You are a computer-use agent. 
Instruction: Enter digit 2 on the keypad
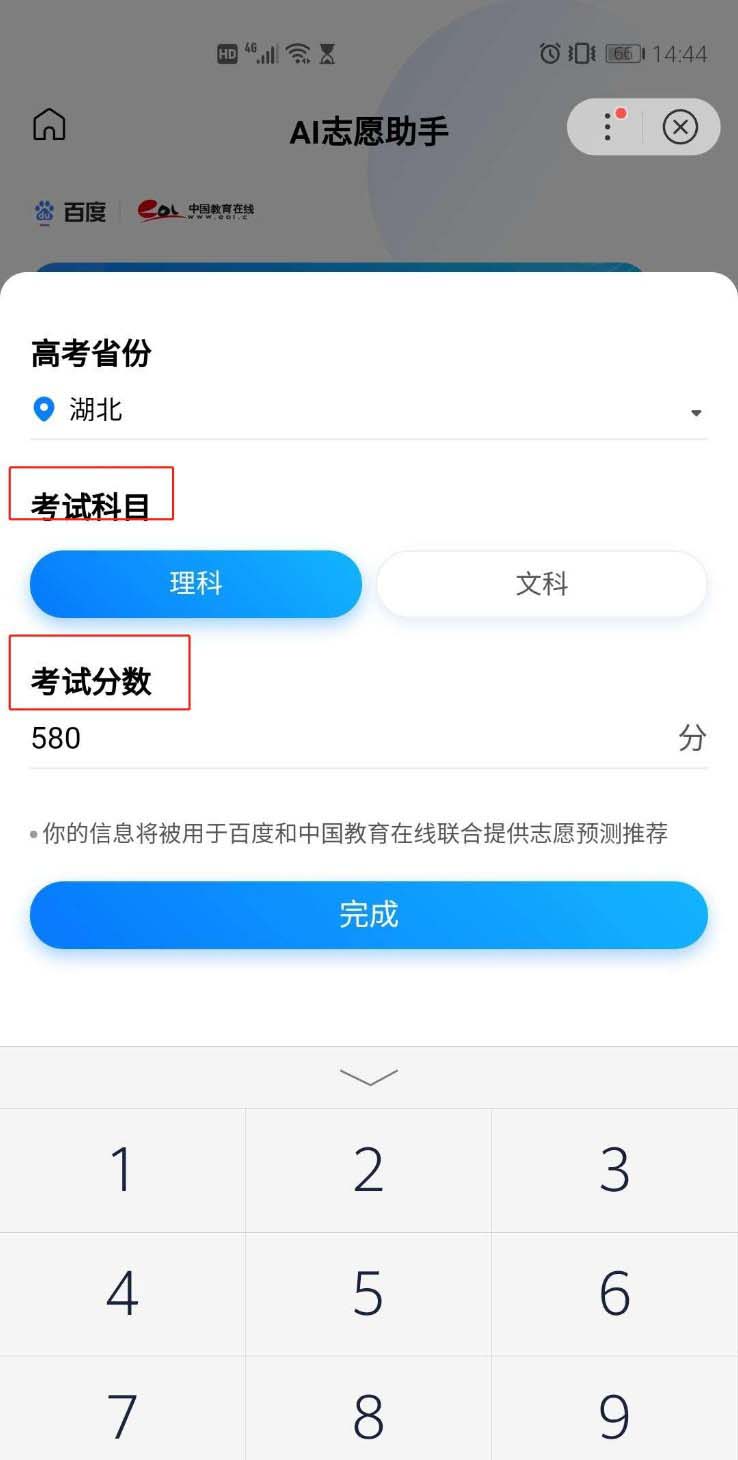point(368,1170)
